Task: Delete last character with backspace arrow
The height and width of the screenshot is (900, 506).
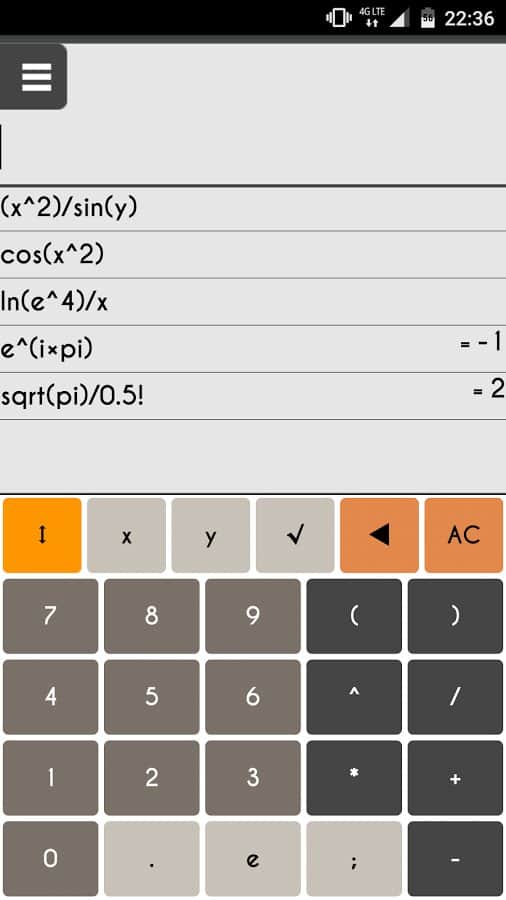Action: tap(379, 535)
